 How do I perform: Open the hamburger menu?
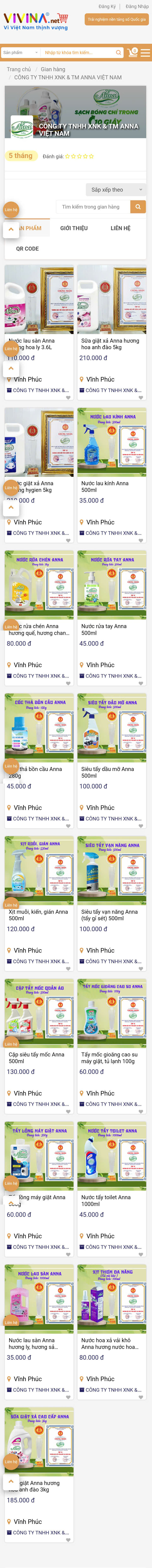click(145, 52)
